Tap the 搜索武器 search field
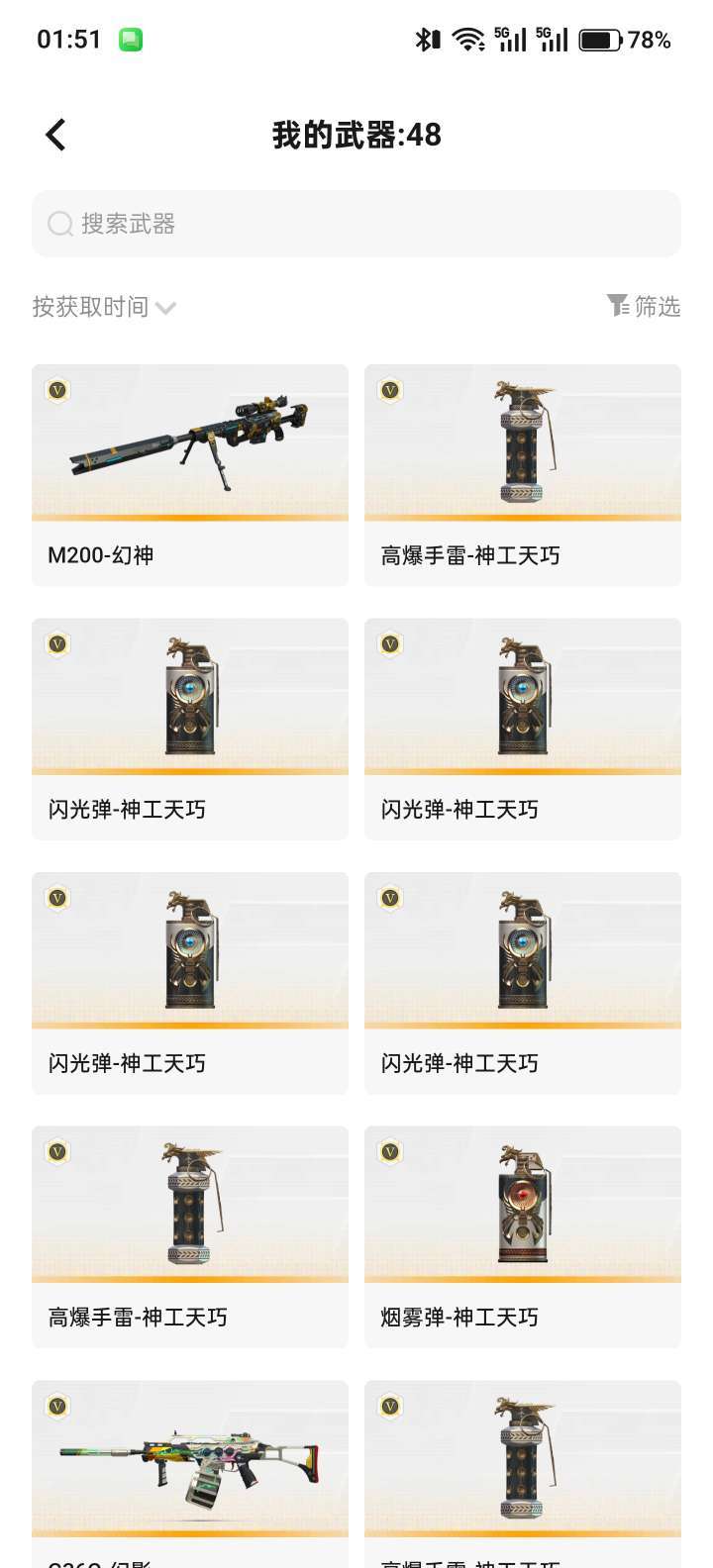The image size is (713, 1568). point(356,224)
